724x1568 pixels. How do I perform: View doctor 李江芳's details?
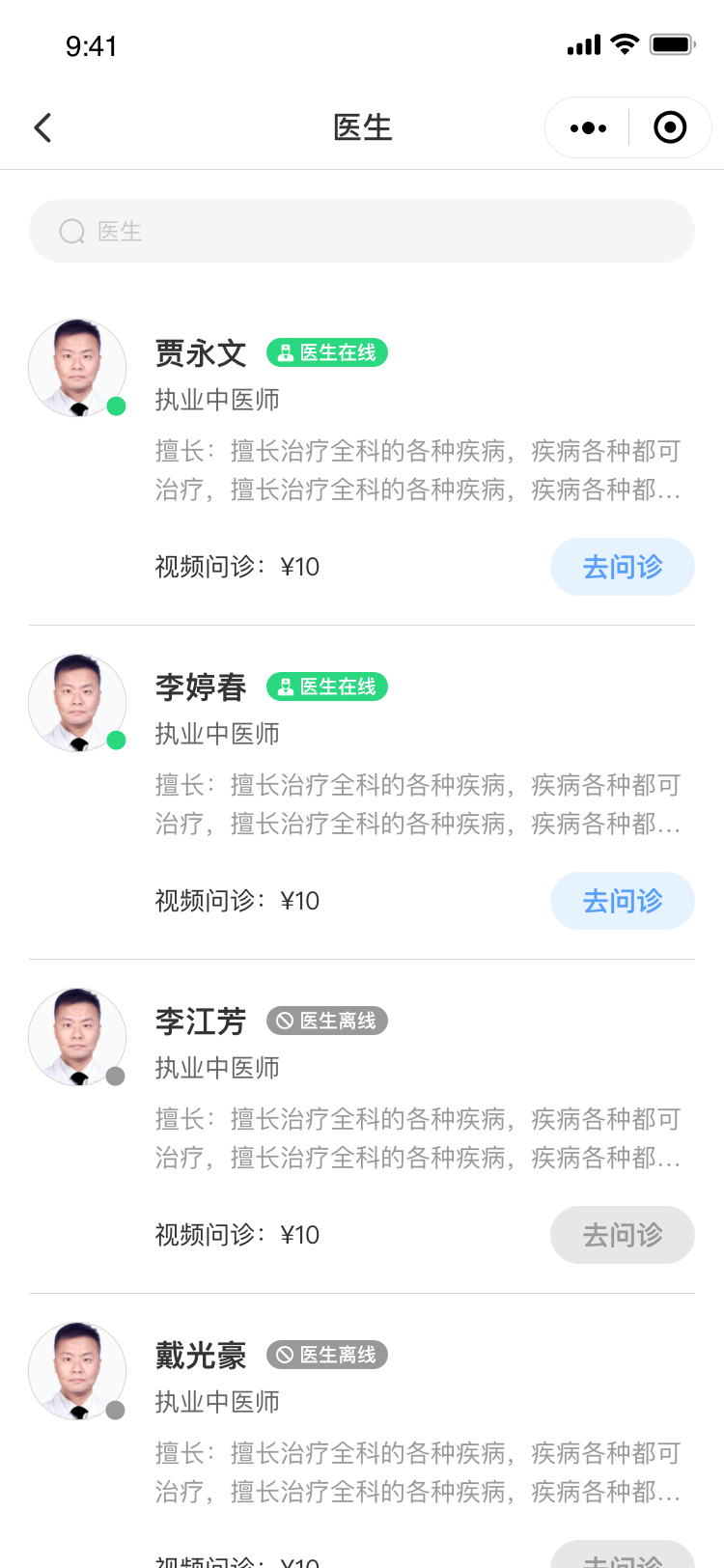(201, 1022)
